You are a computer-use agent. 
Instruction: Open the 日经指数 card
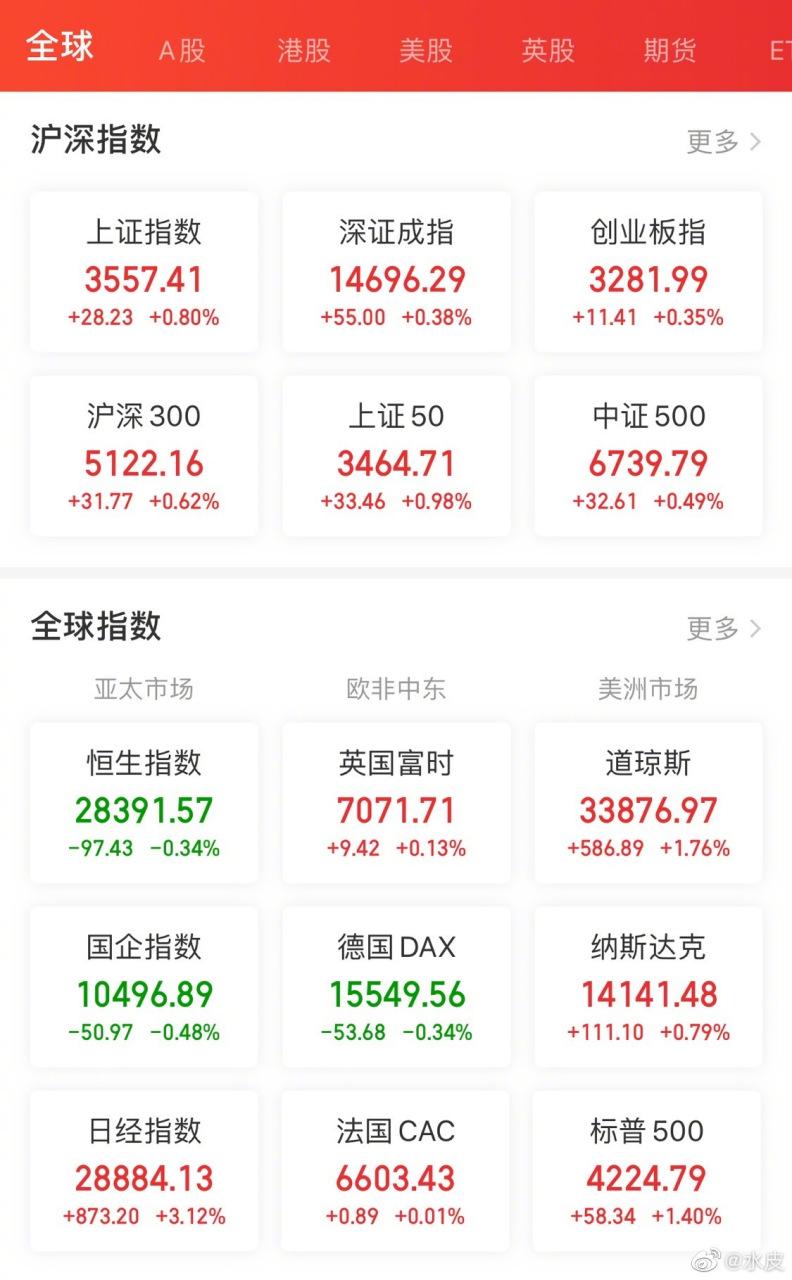click(x=144, y=1171)
